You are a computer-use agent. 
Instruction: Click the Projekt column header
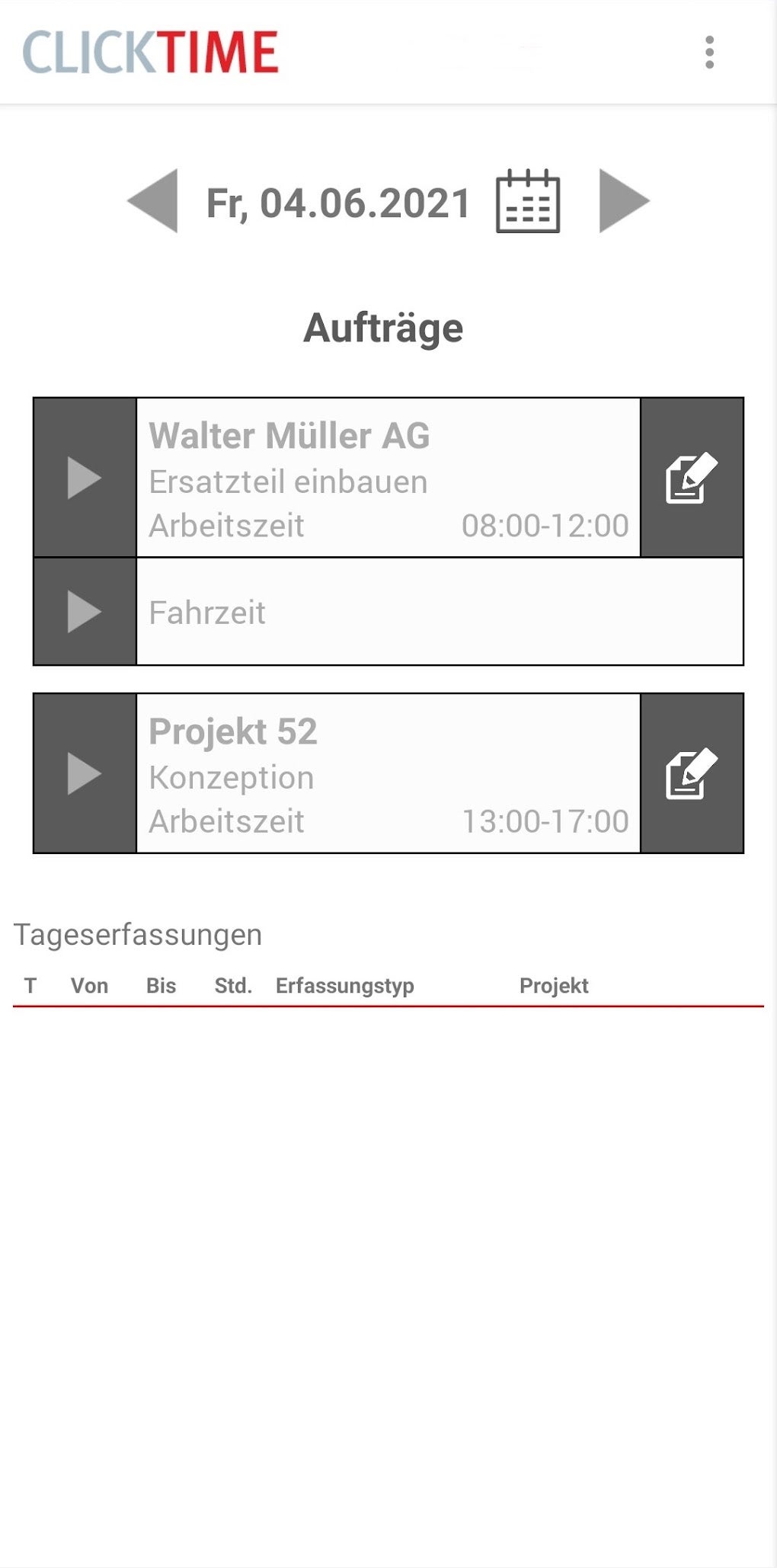(x=554, y=985)
